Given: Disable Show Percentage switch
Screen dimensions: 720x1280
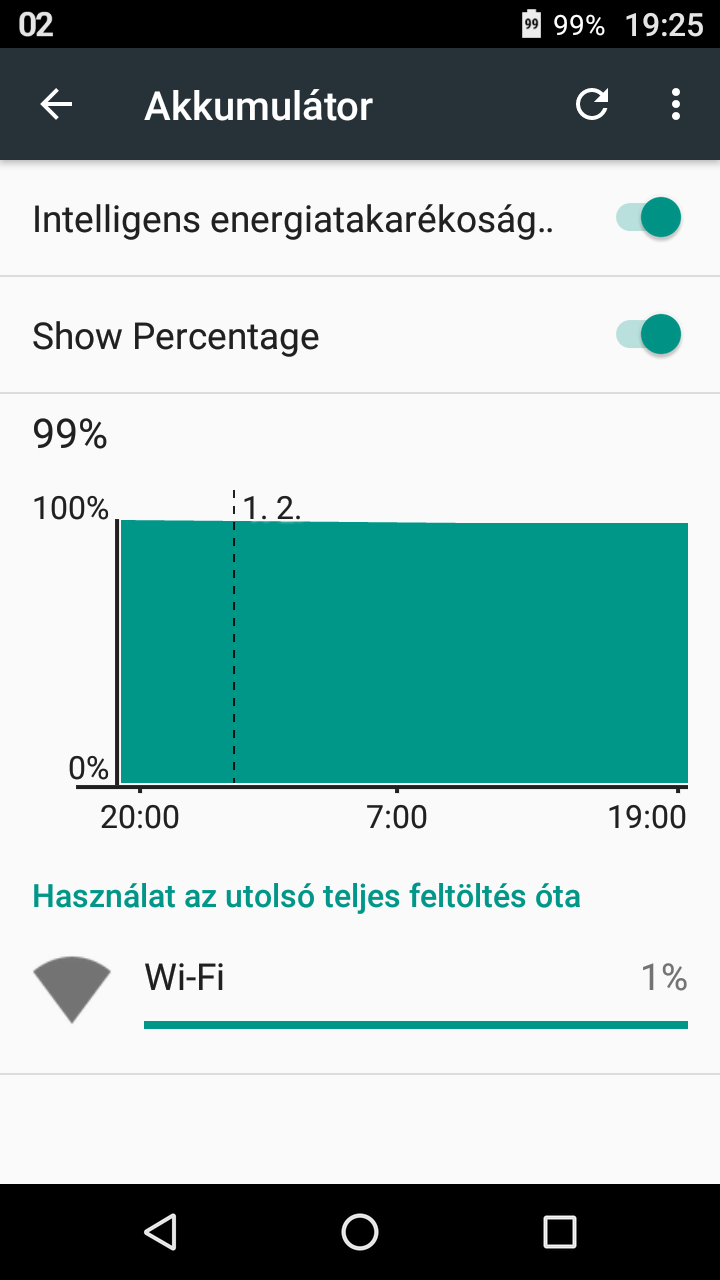Looking at the screenshot, I should (648, 335).
